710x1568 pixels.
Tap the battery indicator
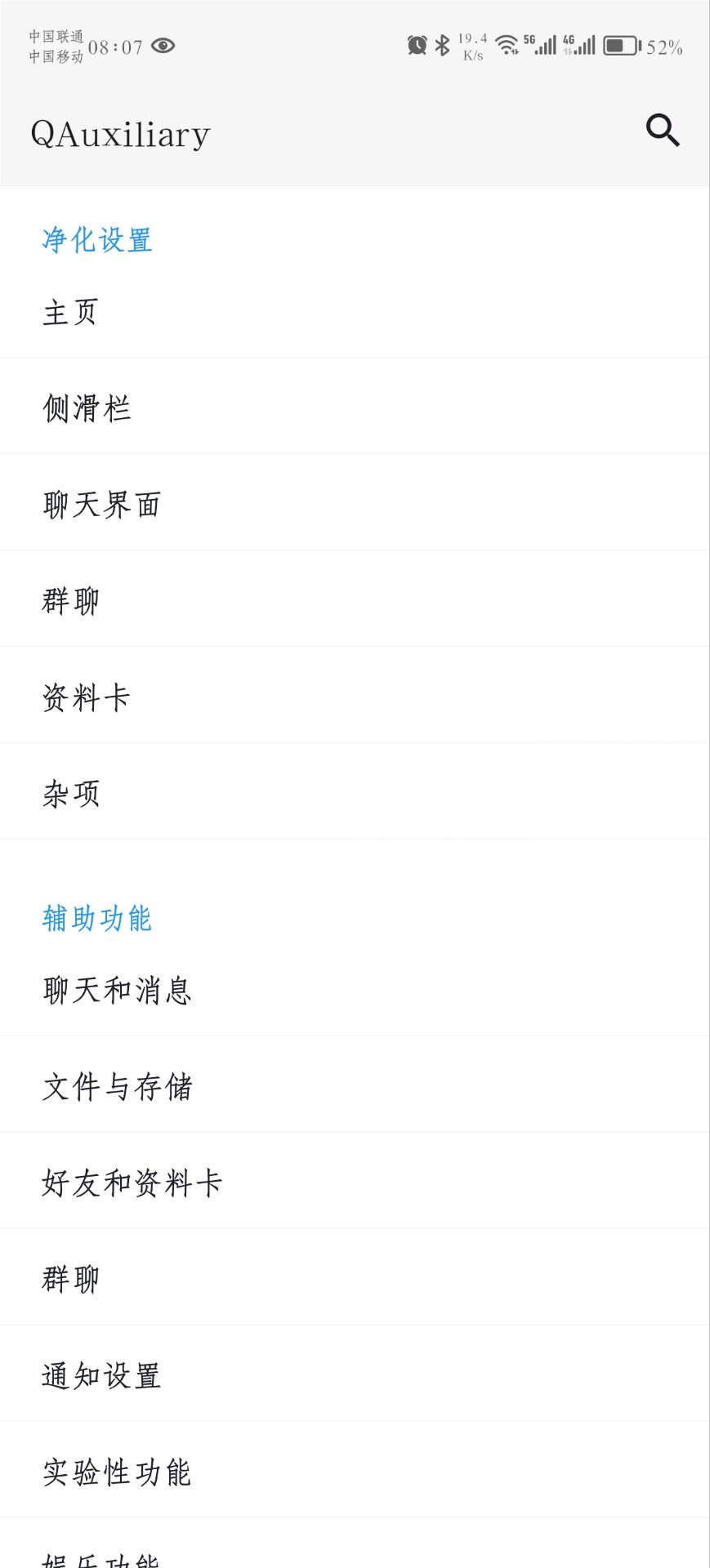621,46
